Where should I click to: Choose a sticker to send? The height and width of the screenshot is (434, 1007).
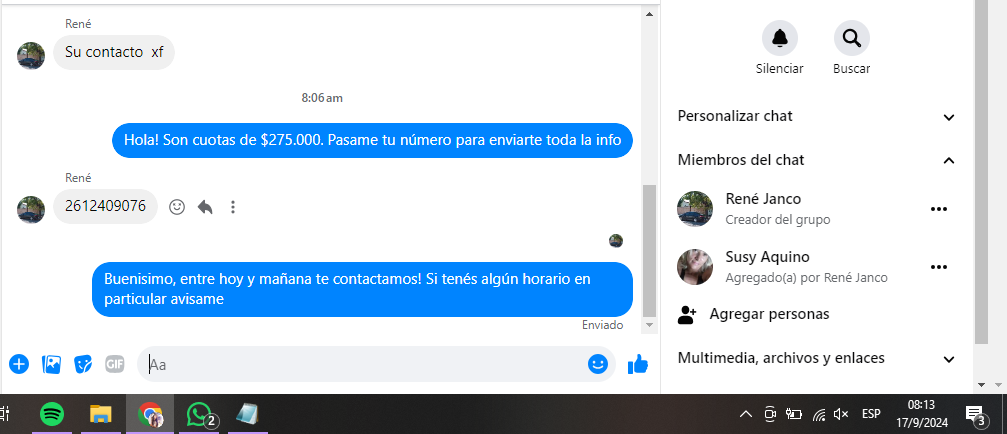pyautogui.click(x=83, y=364)
